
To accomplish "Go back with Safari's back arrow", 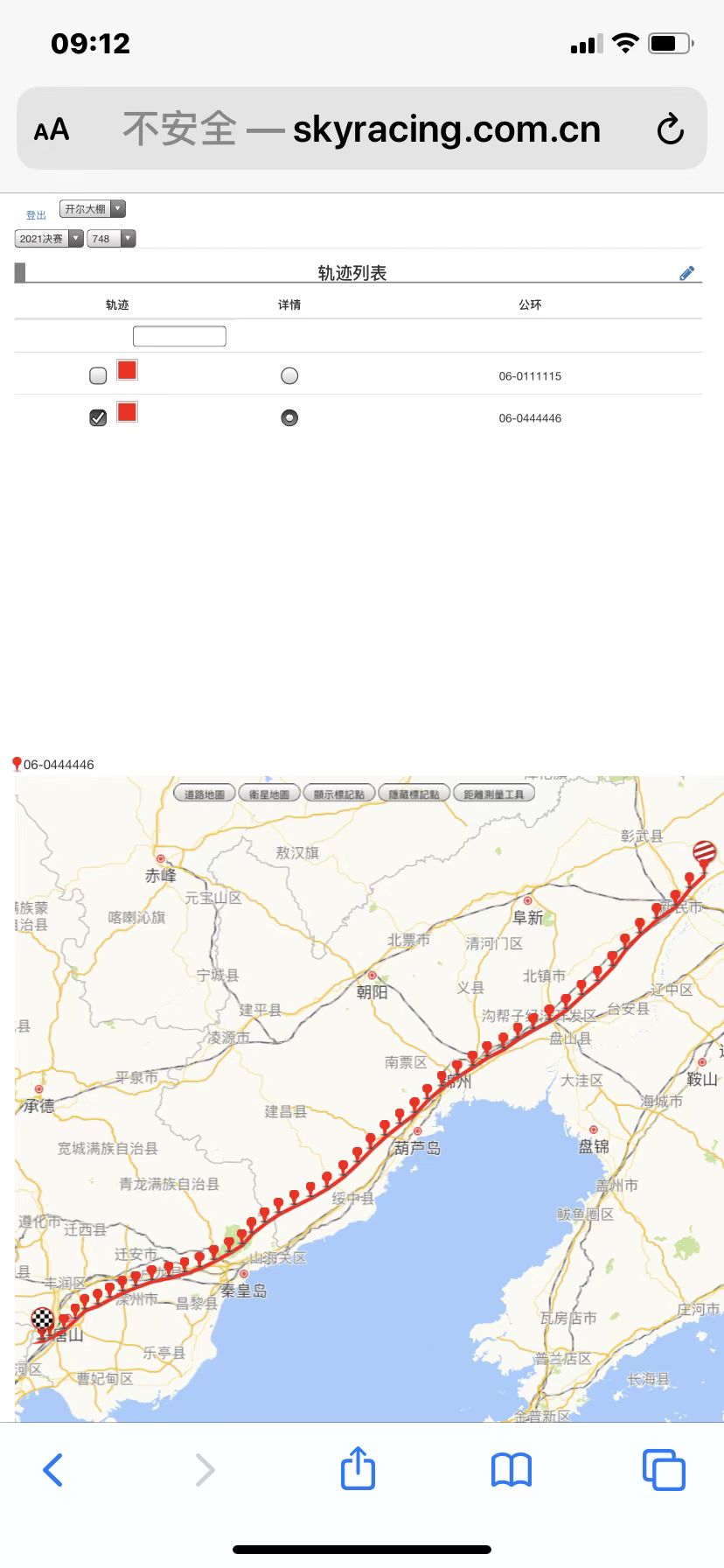I will pos(53,1470).
